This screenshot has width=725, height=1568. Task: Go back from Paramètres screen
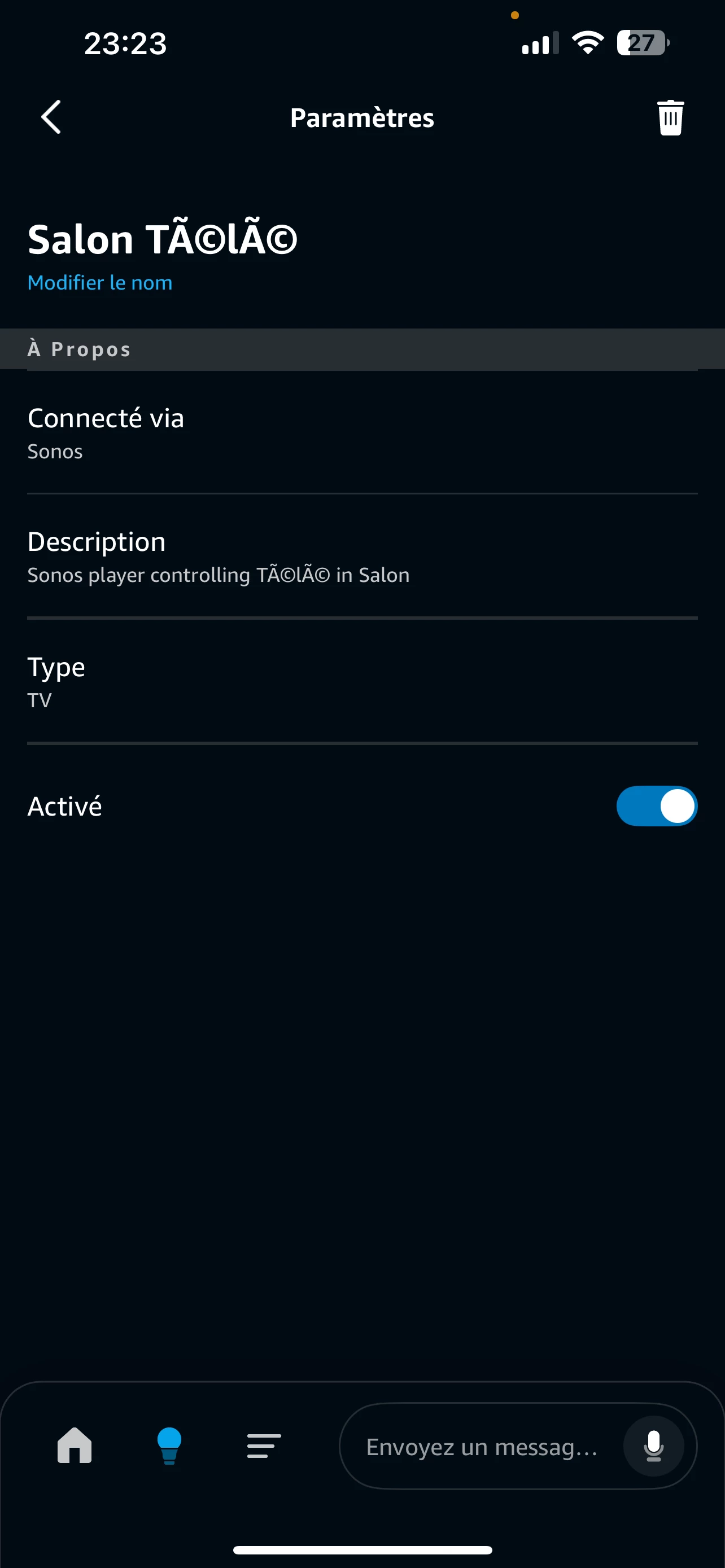point(51,117)
